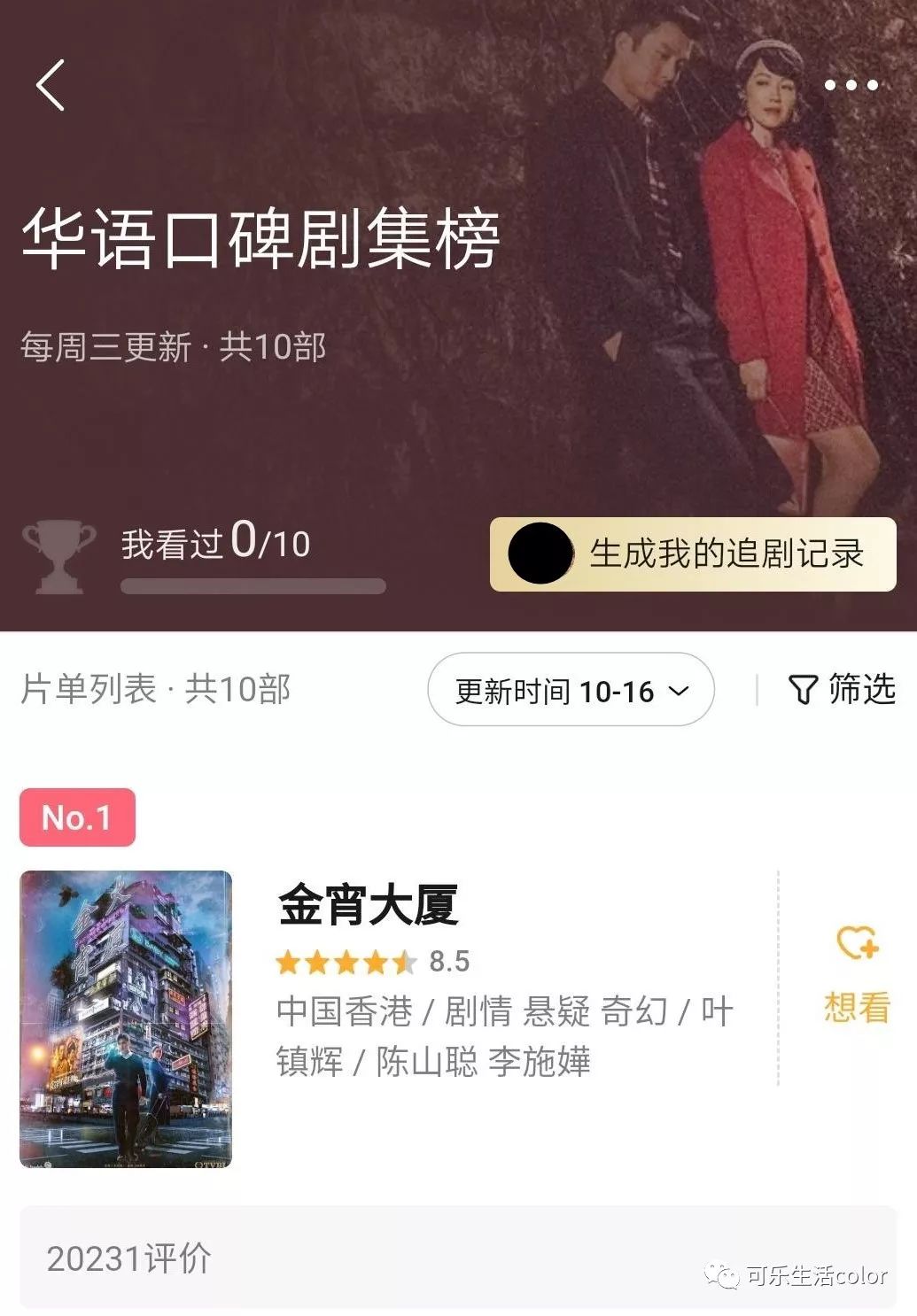This screenshot has height=1316, width=917.
Task: Open 金宵大厦 title details
Action: tap(369, 905)
